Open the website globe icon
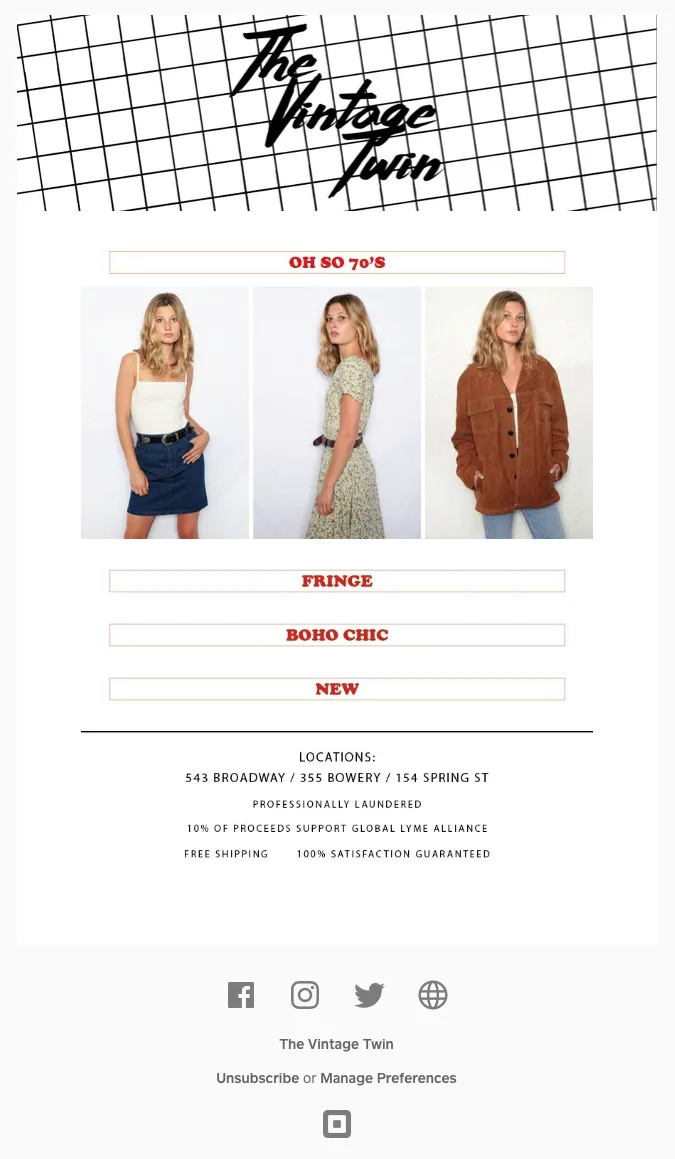 tap(433, 995)
